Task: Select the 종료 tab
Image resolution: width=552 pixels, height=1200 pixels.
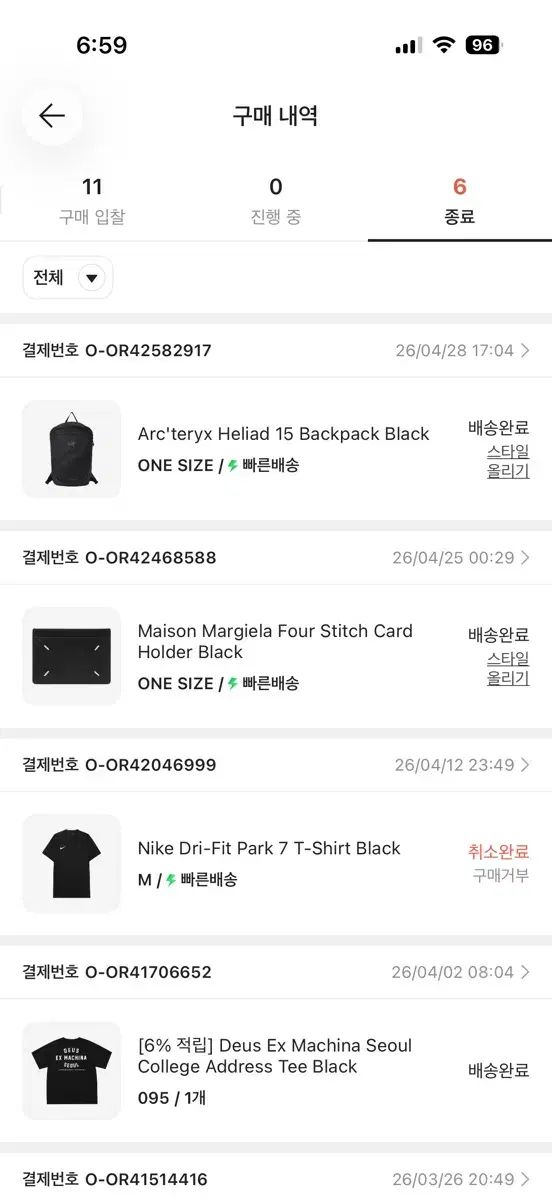Action: point(460,200)
